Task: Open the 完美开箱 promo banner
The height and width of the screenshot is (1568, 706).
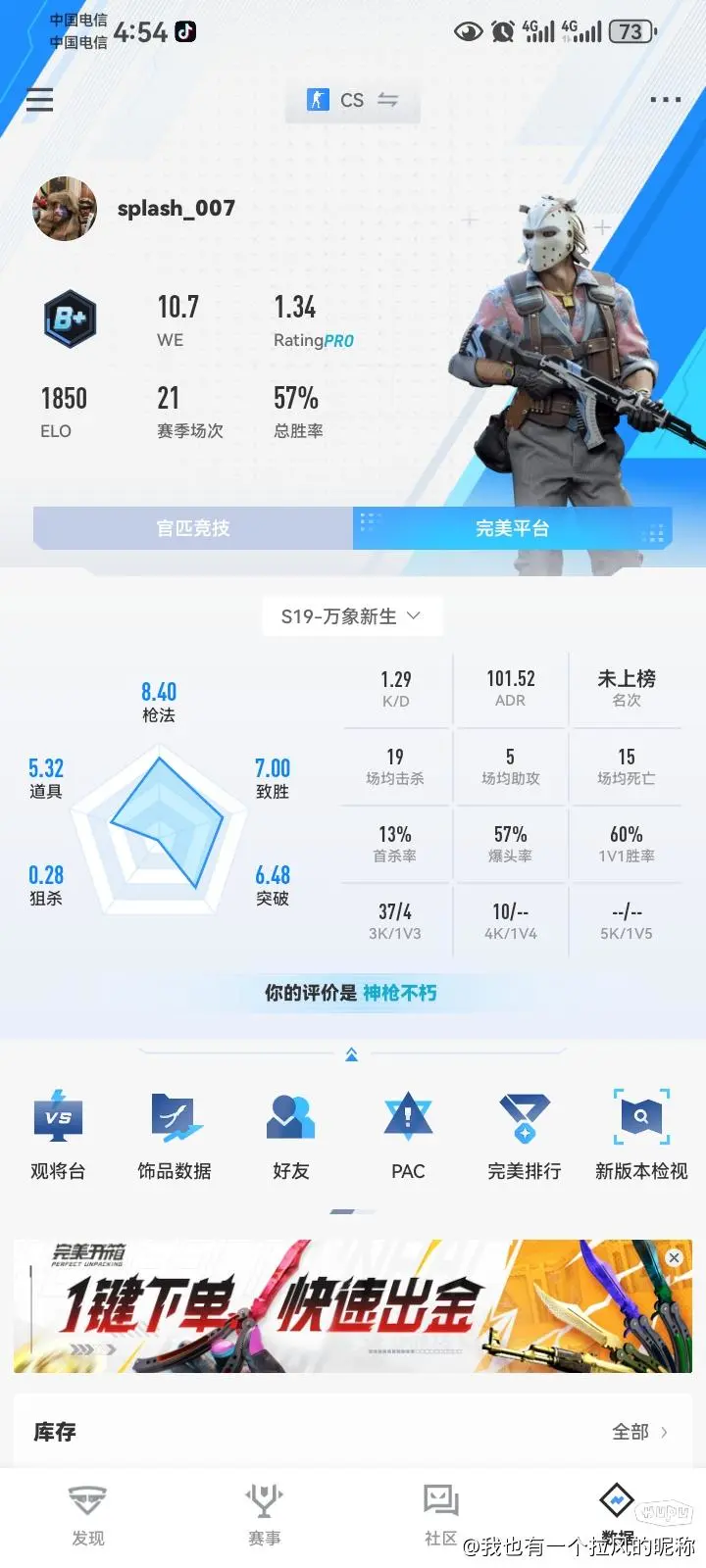Action: pyautogui.click(x=333, y=1306)
